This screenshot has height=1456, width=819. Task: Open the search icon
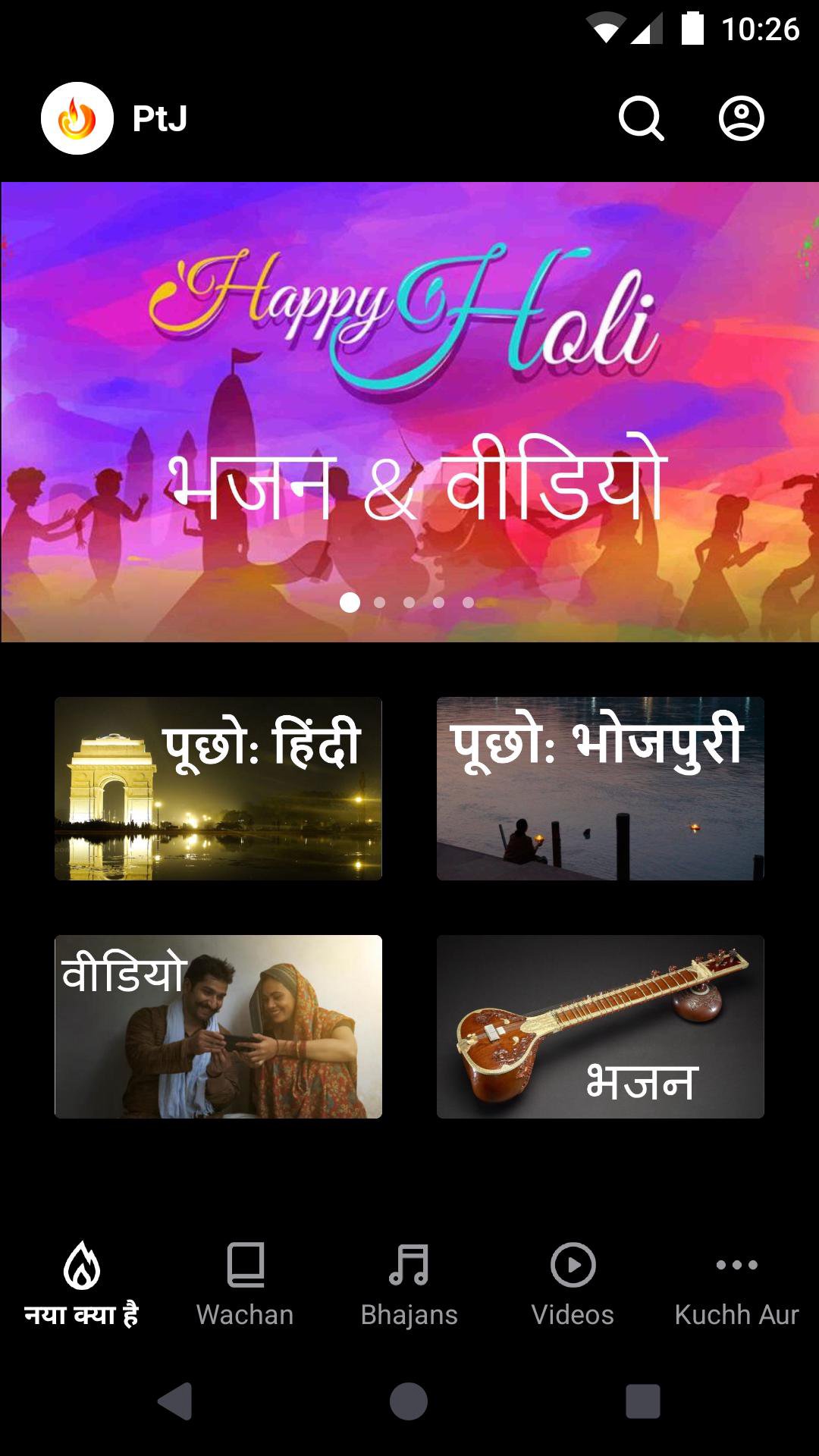pos(641,118)
